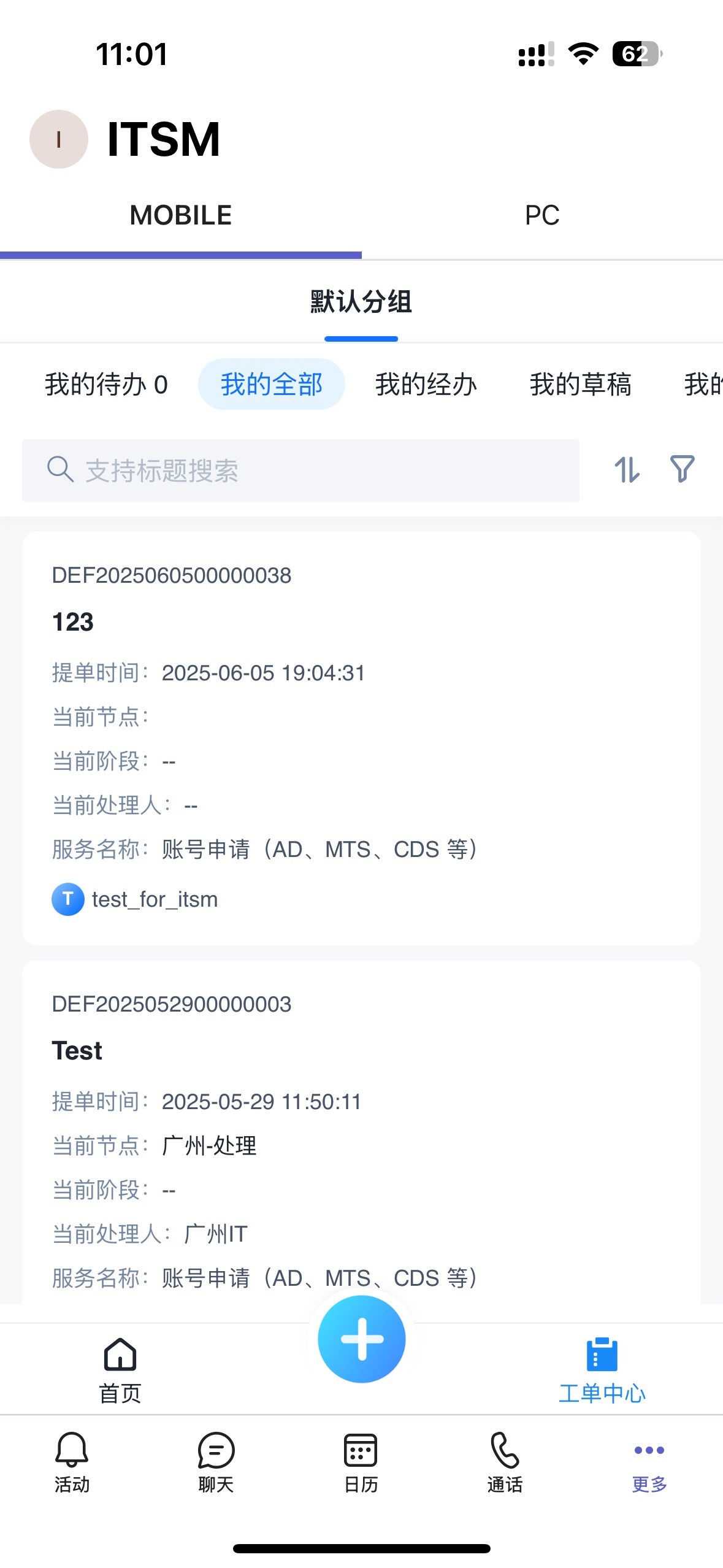723x1568 pixels.
Task: Open ticket DEF2025060500000038 titled 123
Action: click(361, 736)
